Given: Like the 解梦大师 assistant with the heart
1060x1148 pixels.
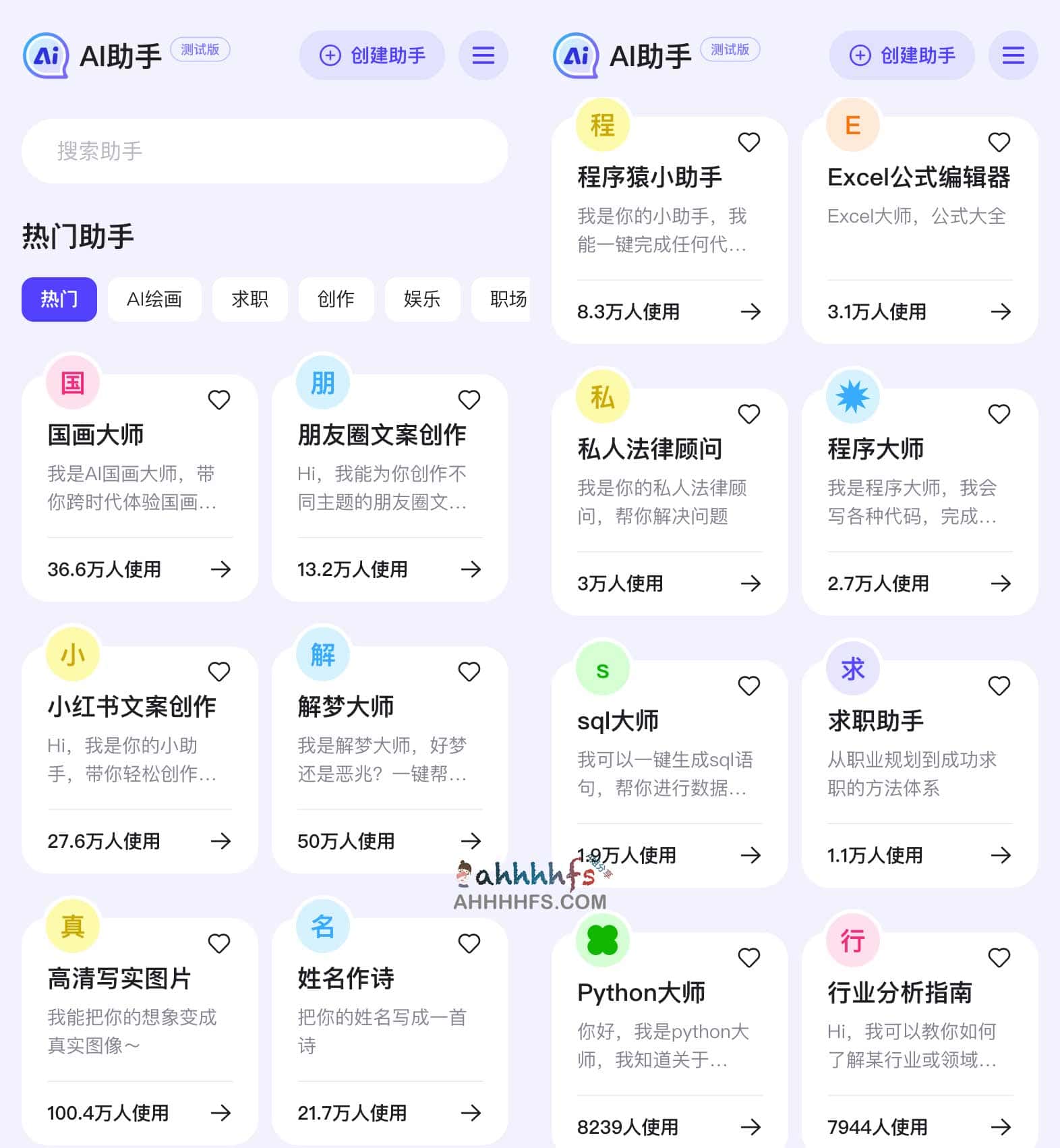Looking at the screenshot, I should 469,672.
